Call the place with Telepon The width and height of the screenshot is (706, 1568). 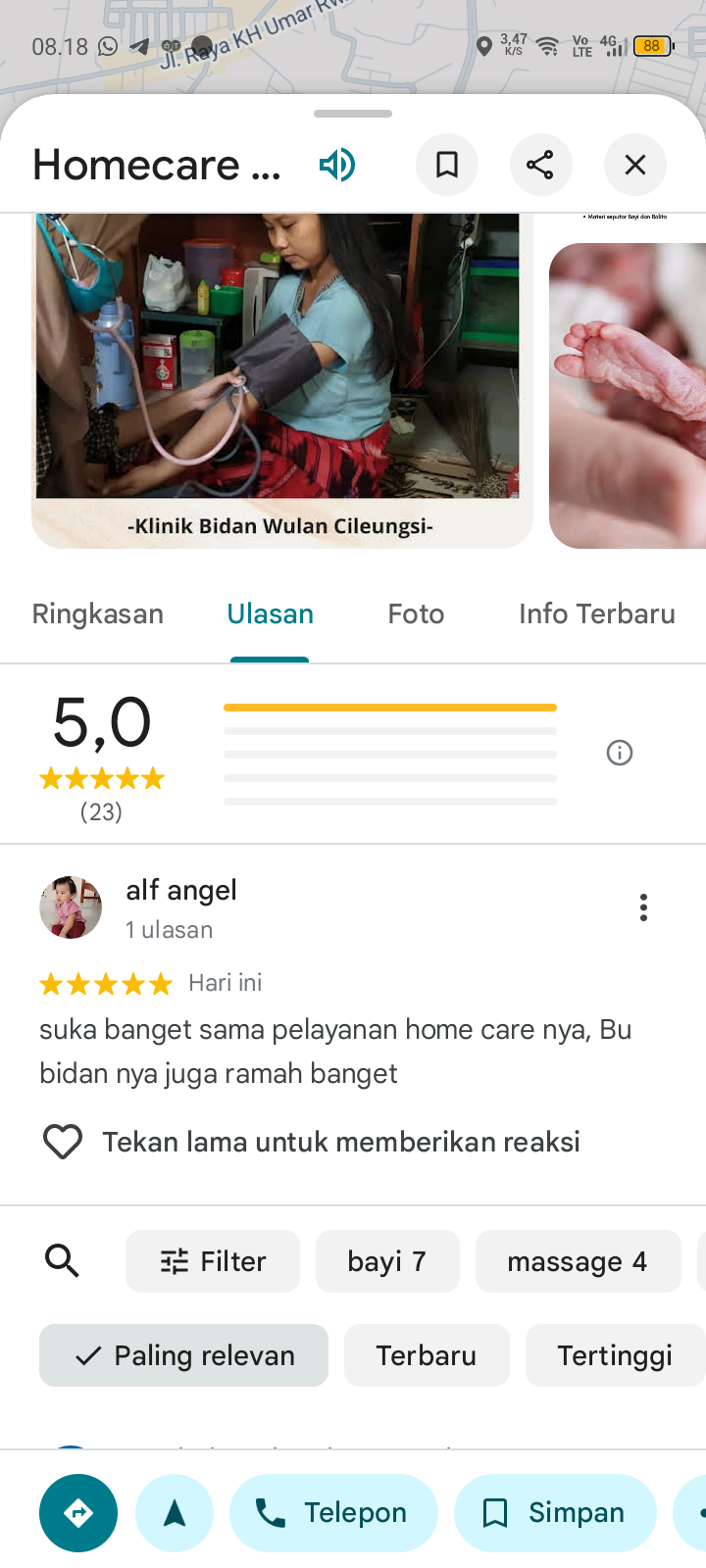coord(333,1513)
